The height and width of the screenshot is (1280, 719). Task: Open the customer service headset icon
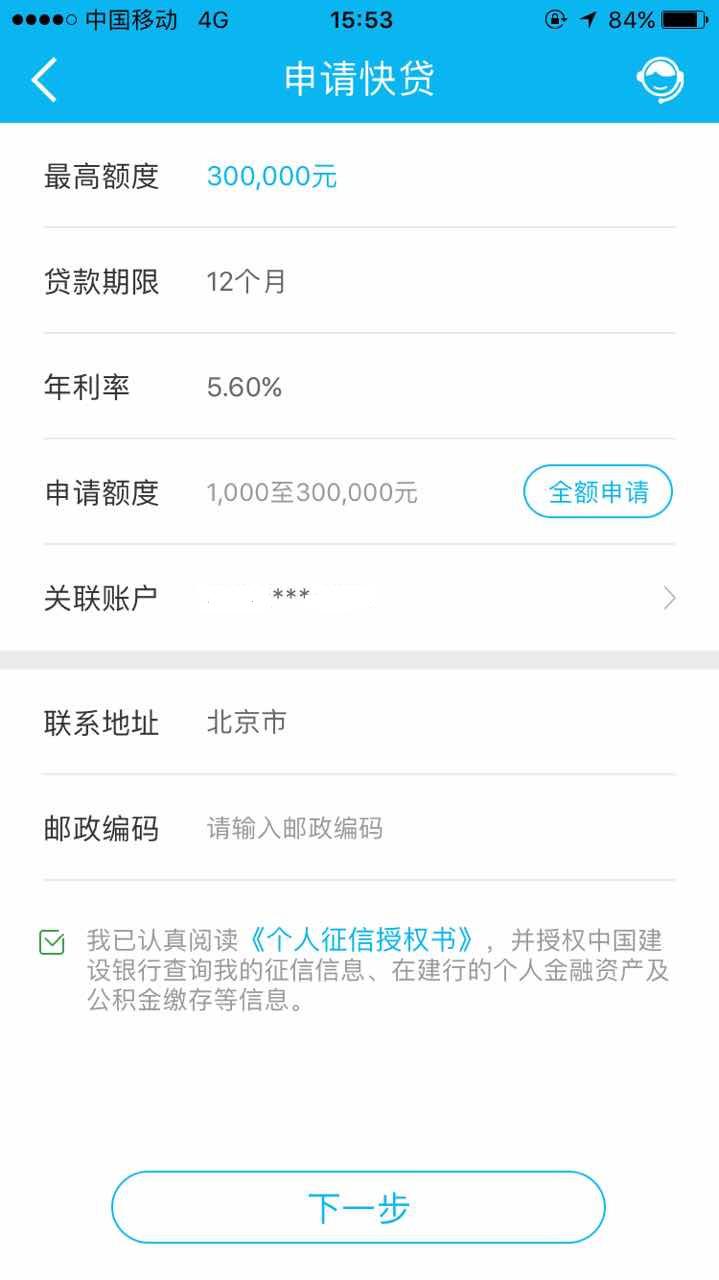pos(660,80)
